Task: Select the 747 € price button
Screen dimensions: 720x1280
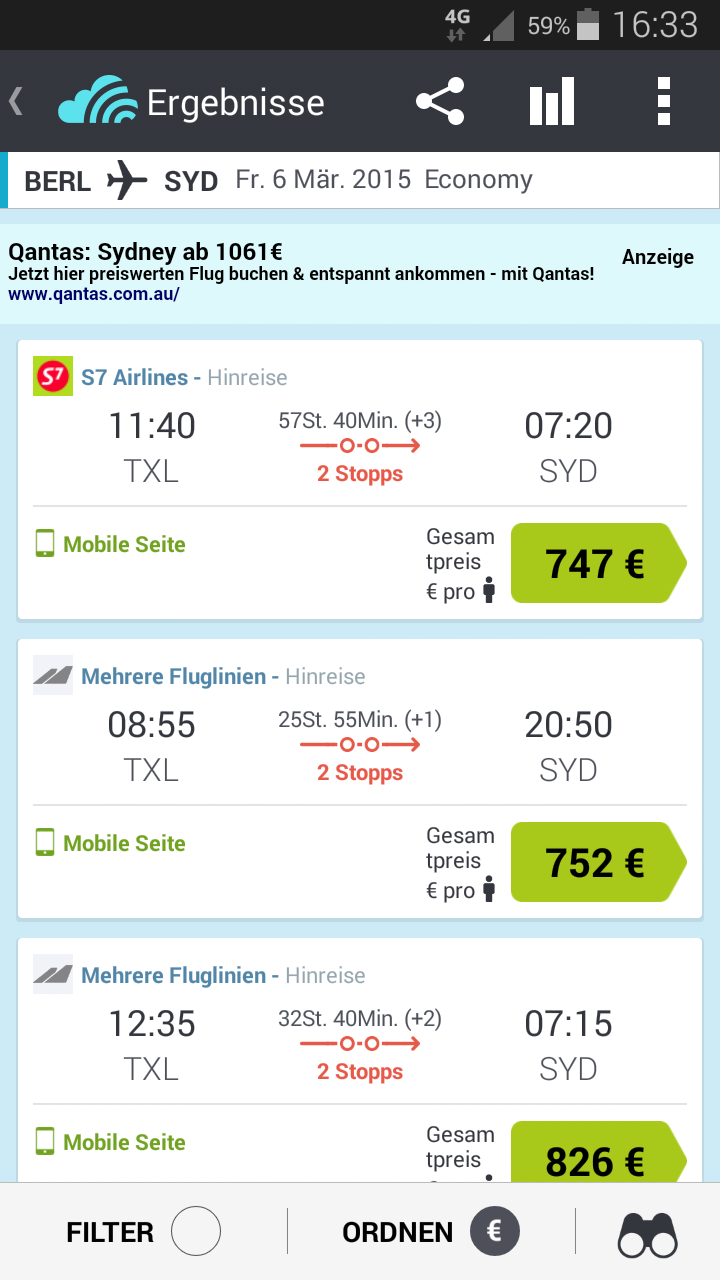Action: pos(596,563)
